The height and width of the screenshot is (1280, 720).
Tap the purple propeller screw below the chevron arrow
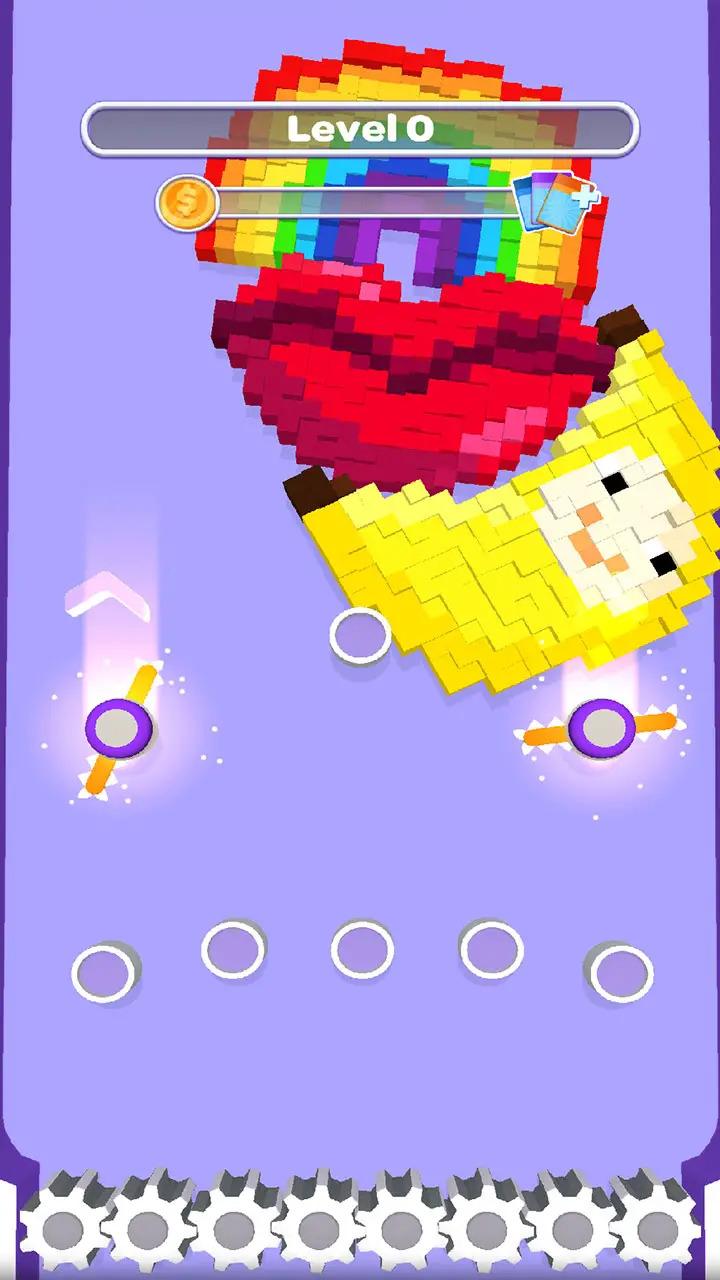119,727
